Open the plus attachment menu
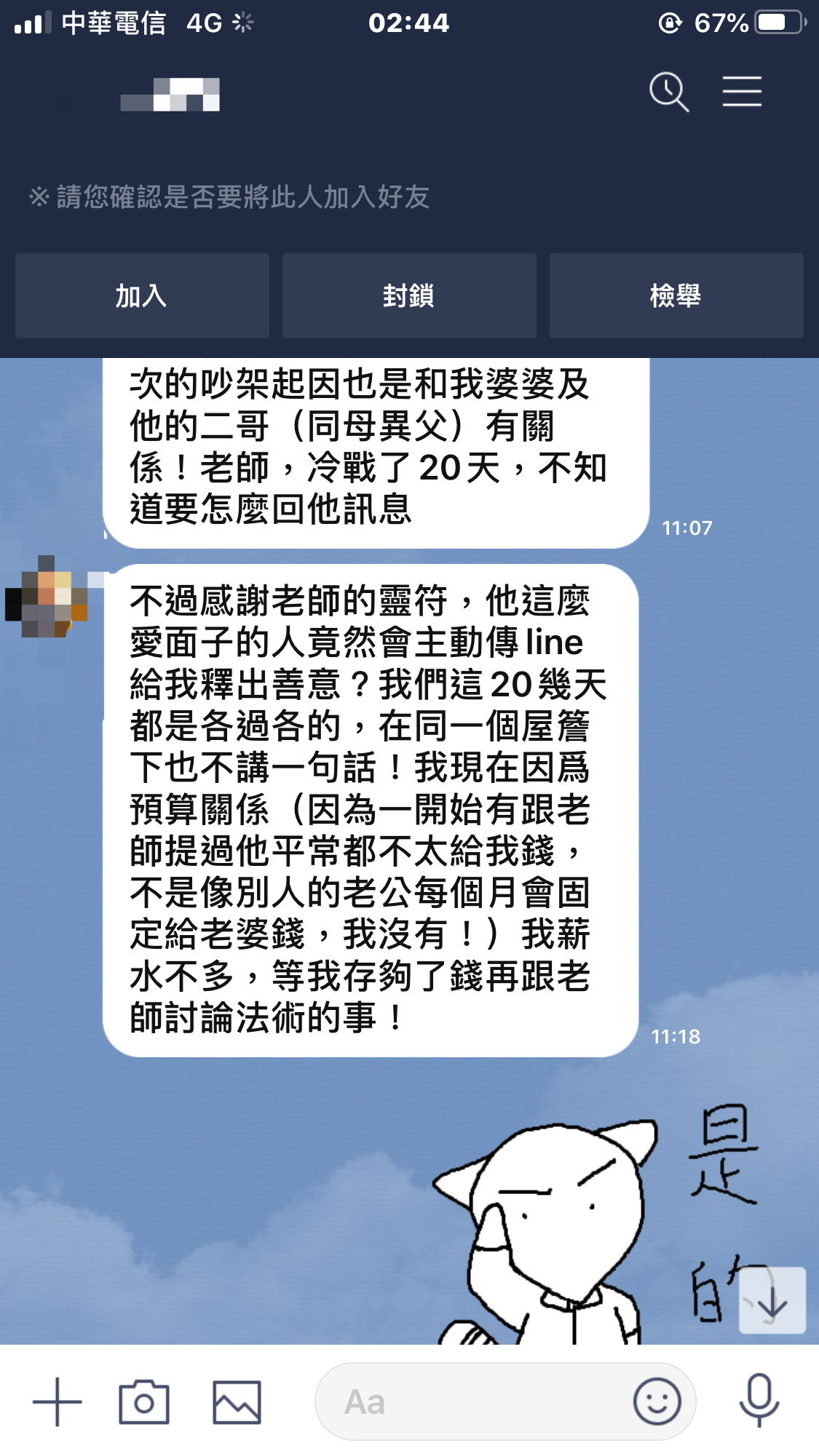This screenshot has width=819, height=1456. 58,1401
